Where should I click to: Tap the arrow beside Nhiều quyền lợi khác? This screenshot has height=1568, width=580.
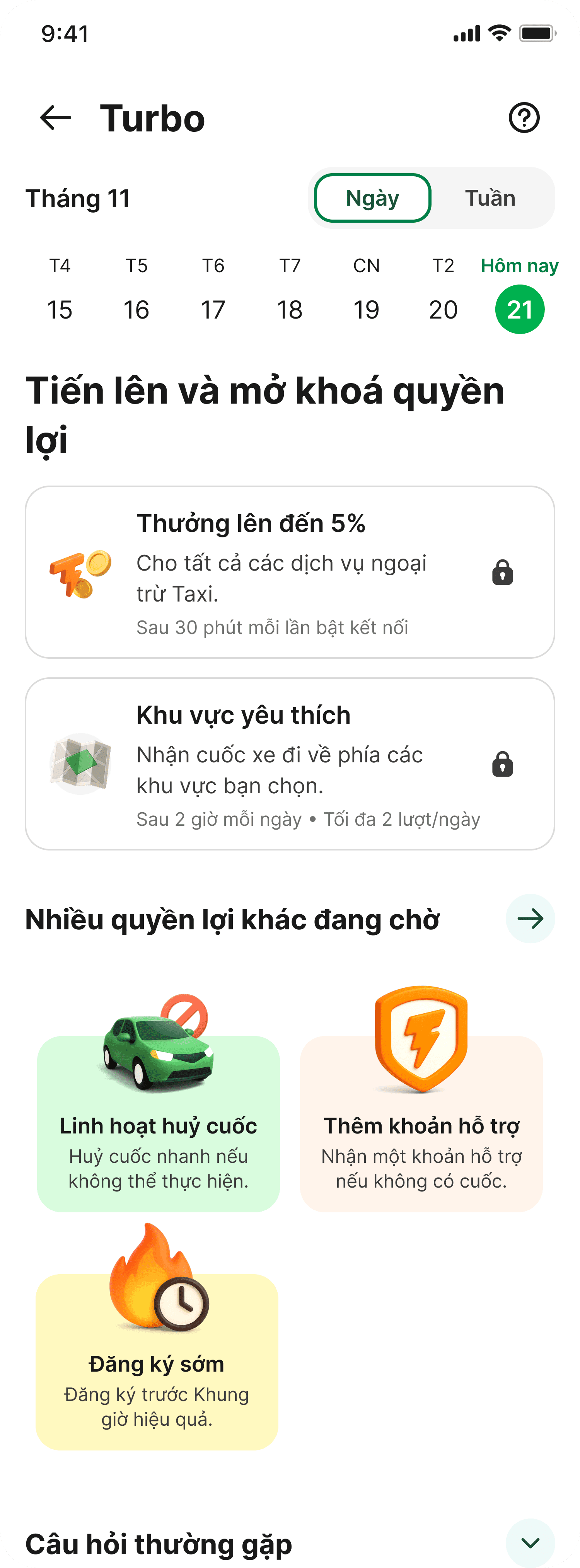pos(530,919)
